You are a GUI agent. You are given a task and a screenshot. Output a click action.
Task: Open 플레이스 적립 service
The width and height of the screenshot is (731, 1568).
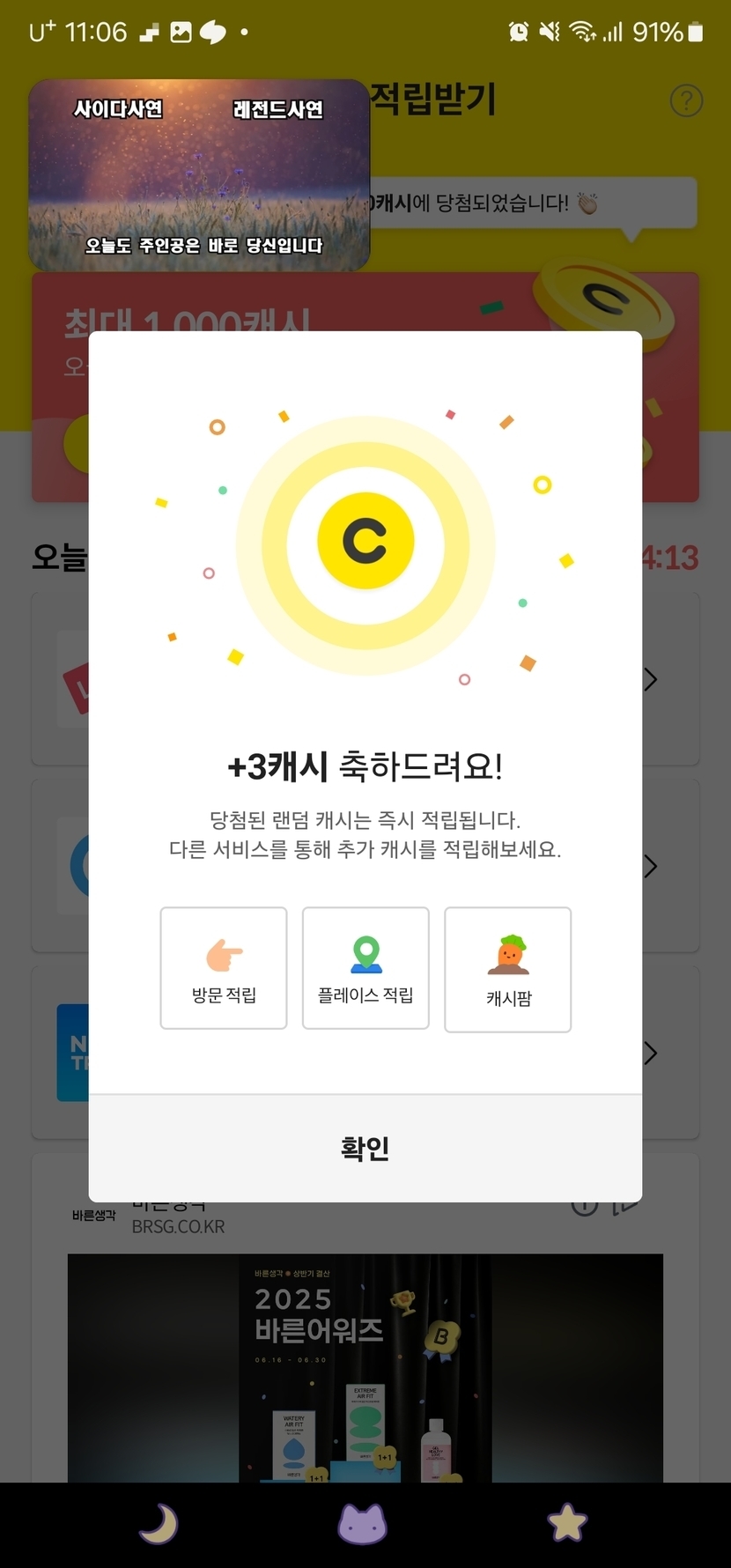(365, 967)
